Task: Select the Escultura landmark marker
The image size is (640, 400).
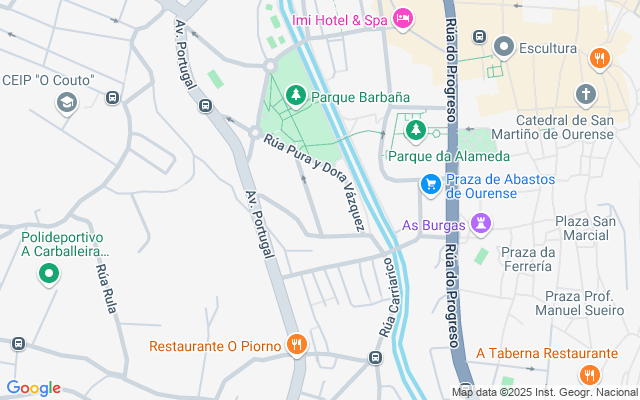Action: [x=504, y=47]
